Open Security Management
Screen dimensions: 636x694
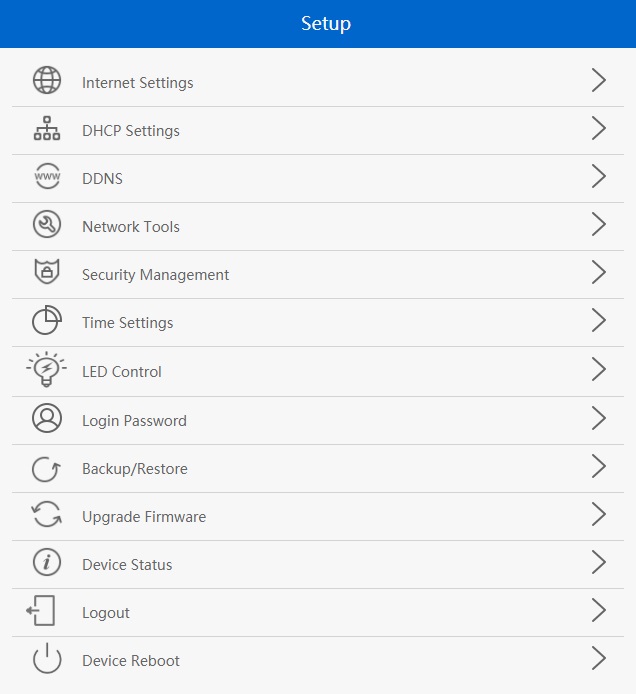click(318, 274)
